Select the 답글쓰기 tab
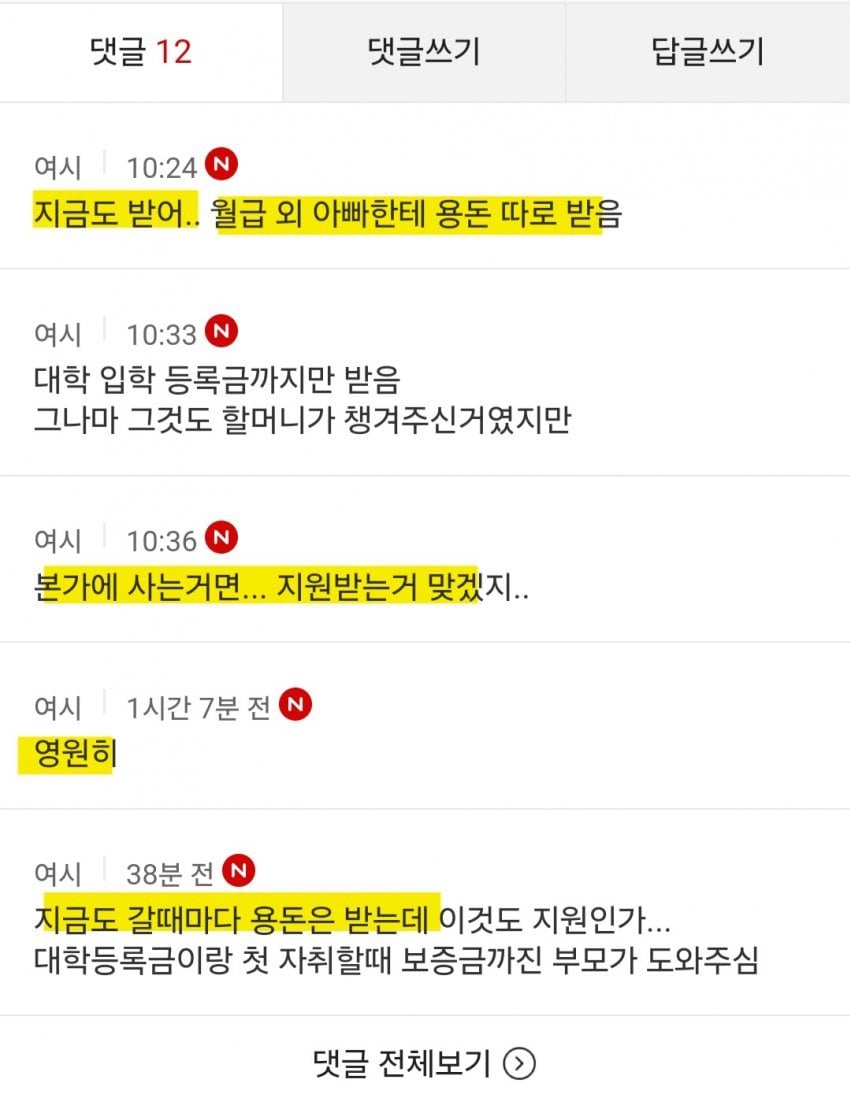Screen dimensions: 850x1098 (x=708, y=52)
